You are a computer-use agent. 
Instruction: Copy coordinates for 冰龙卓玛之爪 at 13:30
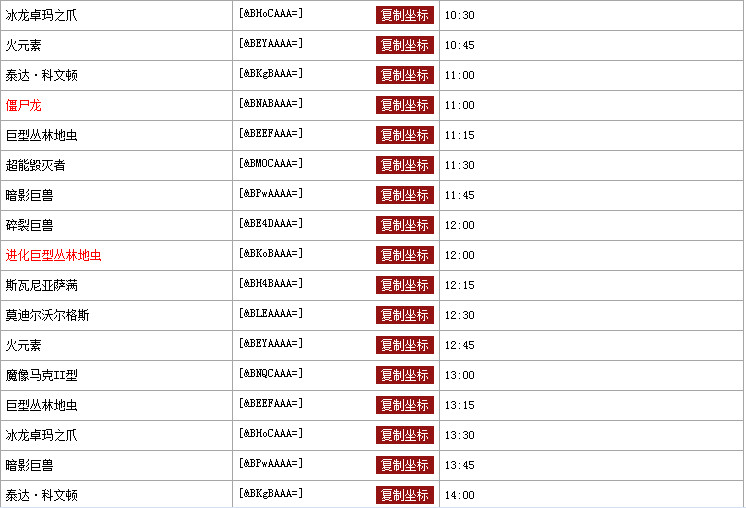click(405, 435)
